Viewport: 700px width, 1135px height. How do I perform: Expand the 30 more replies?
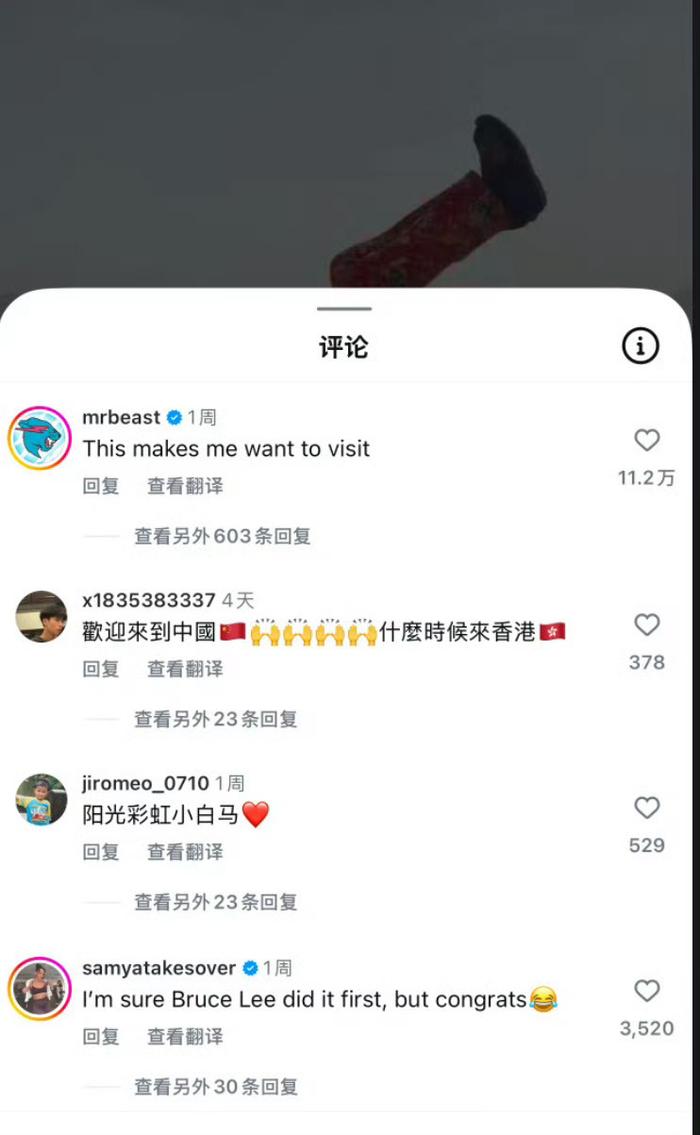point(216,1087)
